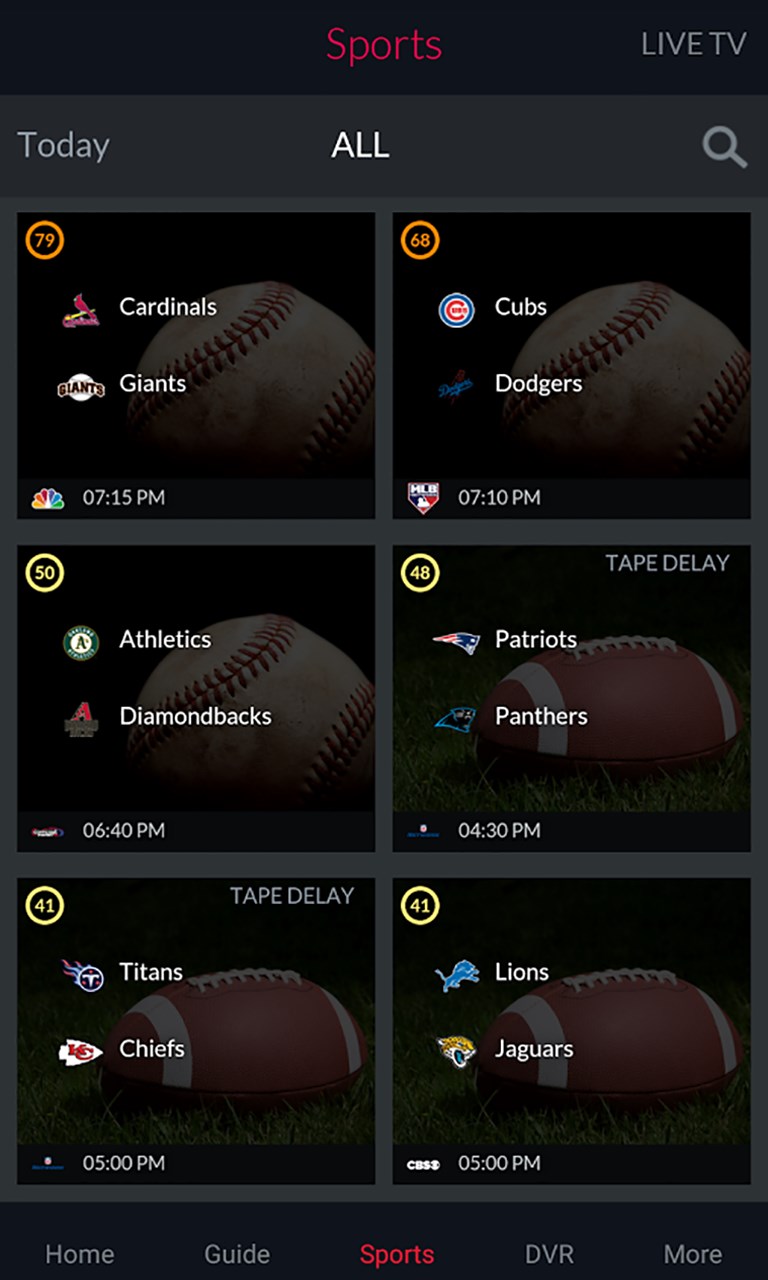The width and height of the screenshot is (768, 1280).
Task: Click the Jaguars team logo
Action: point(457,1049)
